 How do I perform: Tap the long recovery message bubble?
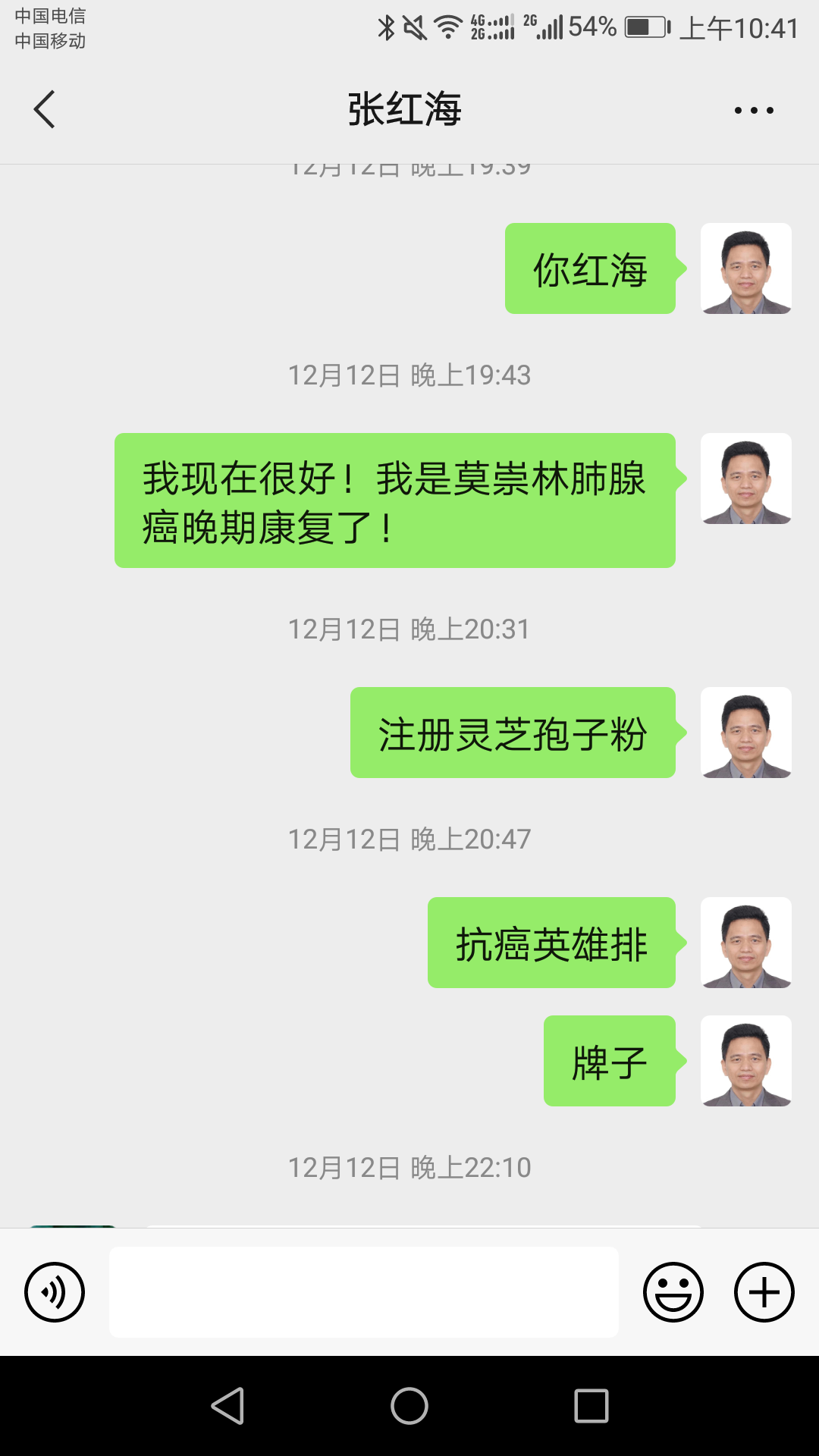394,499
